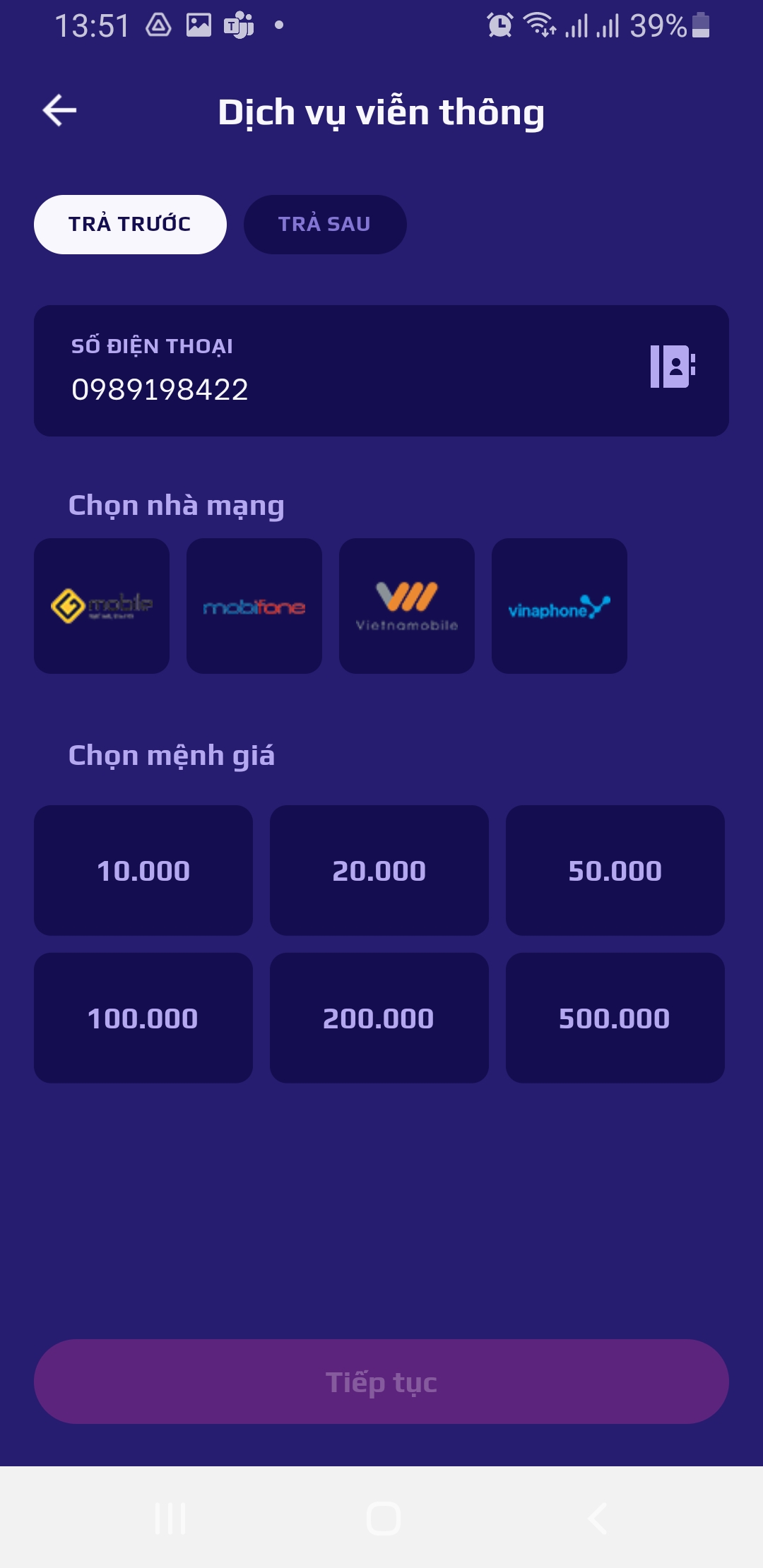Select the TRẢ TRƯỚC tab

(x=130, y=225)
